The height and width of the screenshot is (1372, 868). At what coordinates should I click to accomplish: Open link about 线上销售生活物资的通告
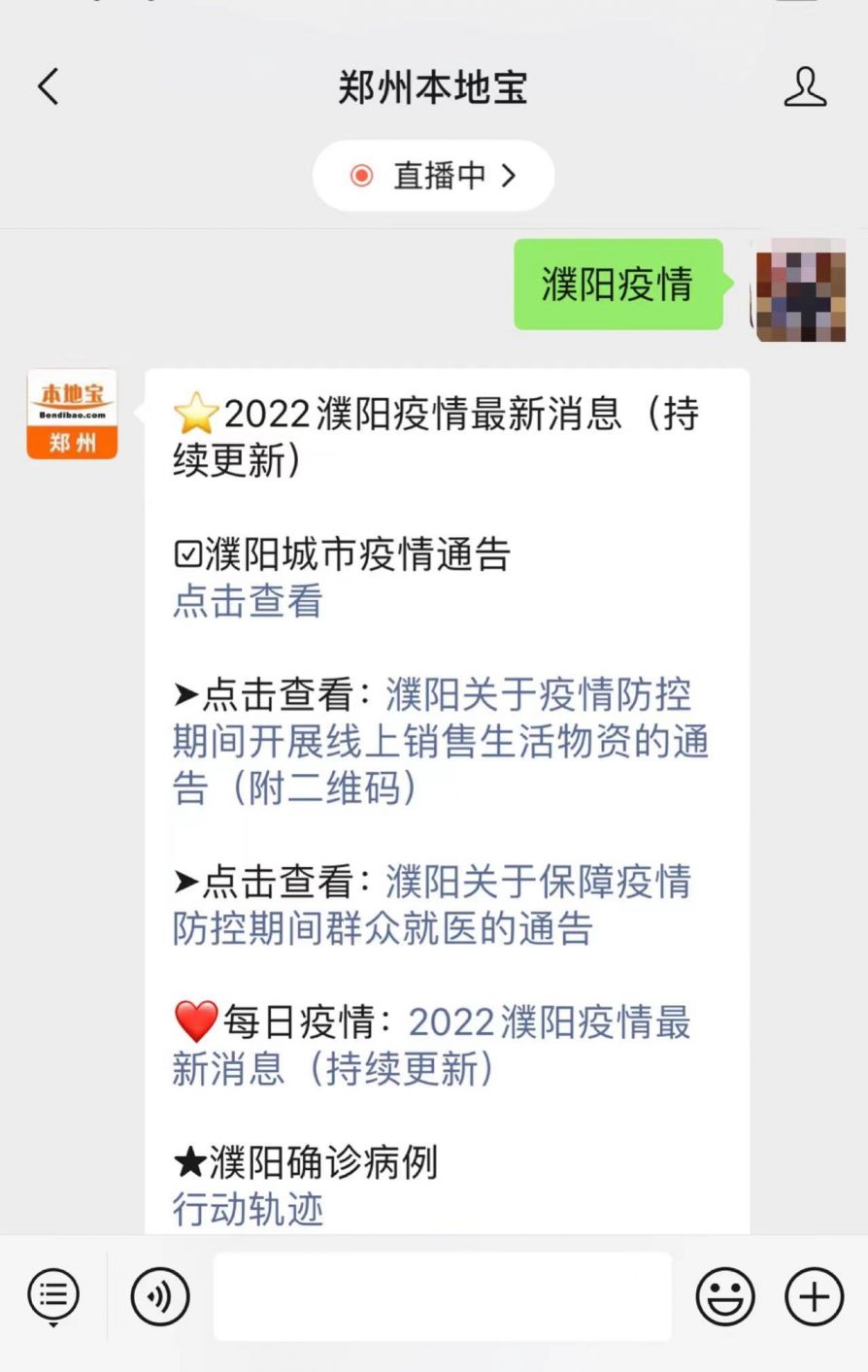(440, 742)
